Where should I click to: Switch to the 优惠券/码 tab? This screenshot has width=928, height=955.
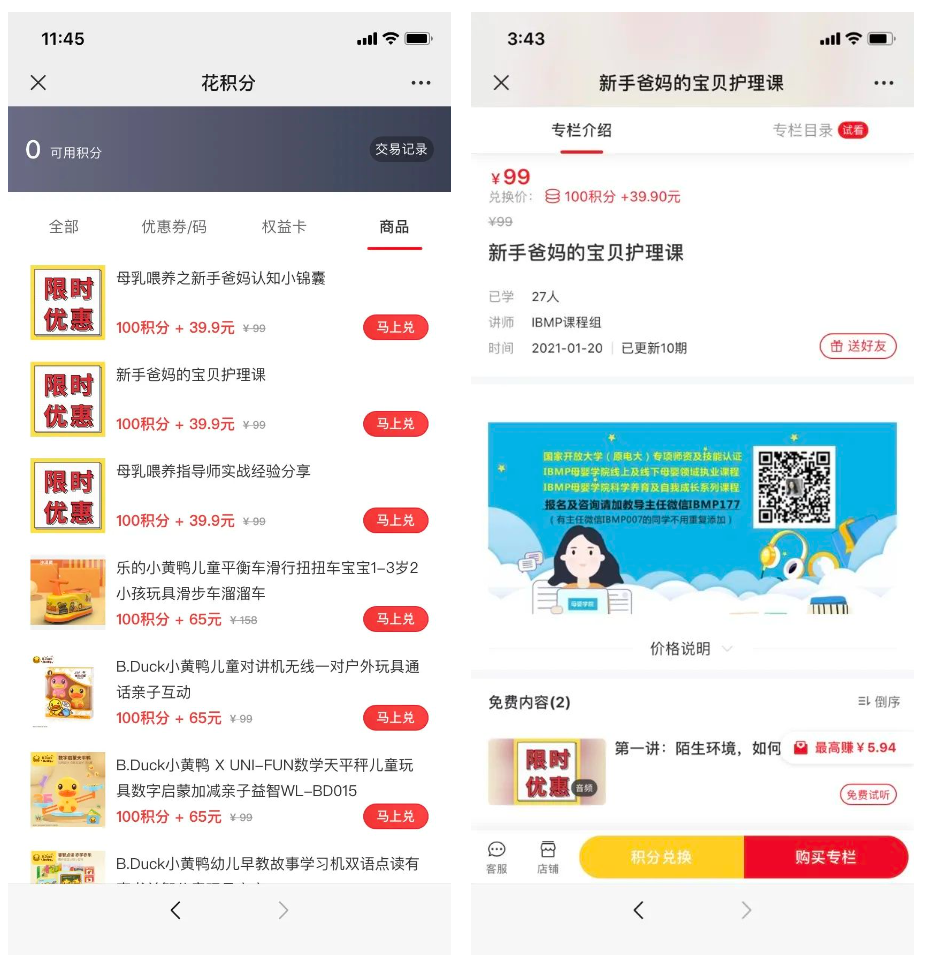pyautogui.click(x=174, y=227)
